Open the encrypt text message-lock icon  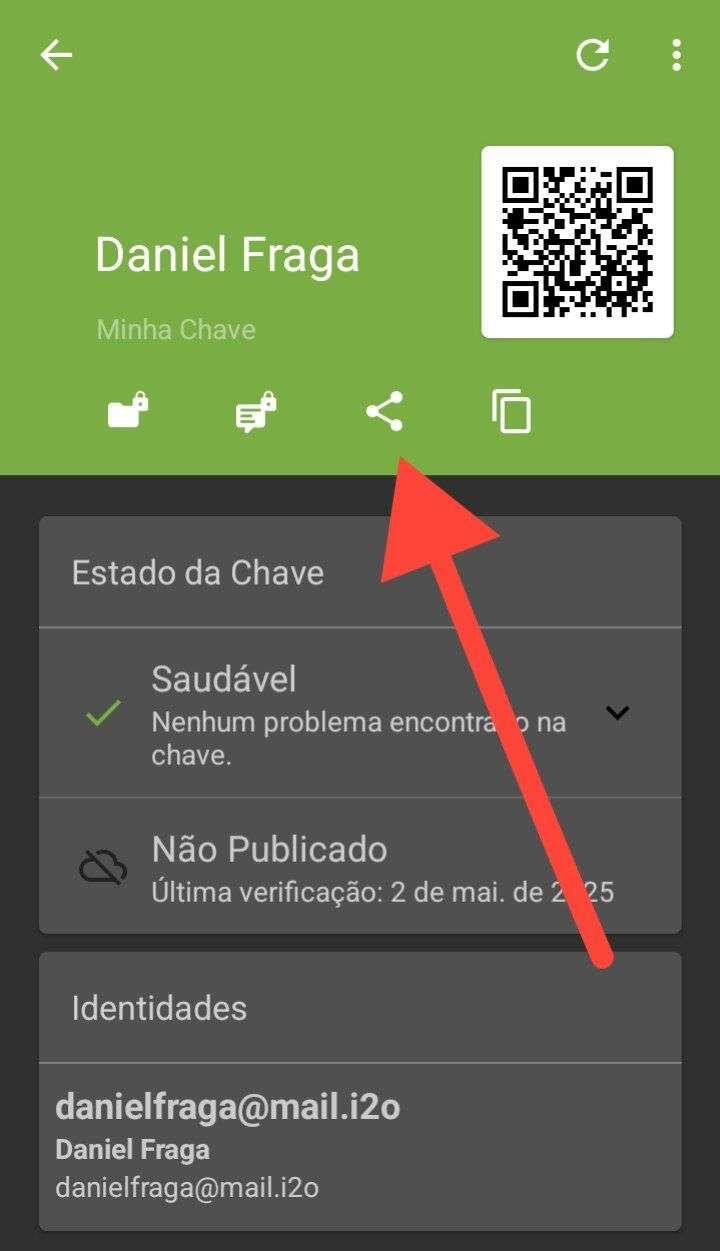click(x=256, y=412)
